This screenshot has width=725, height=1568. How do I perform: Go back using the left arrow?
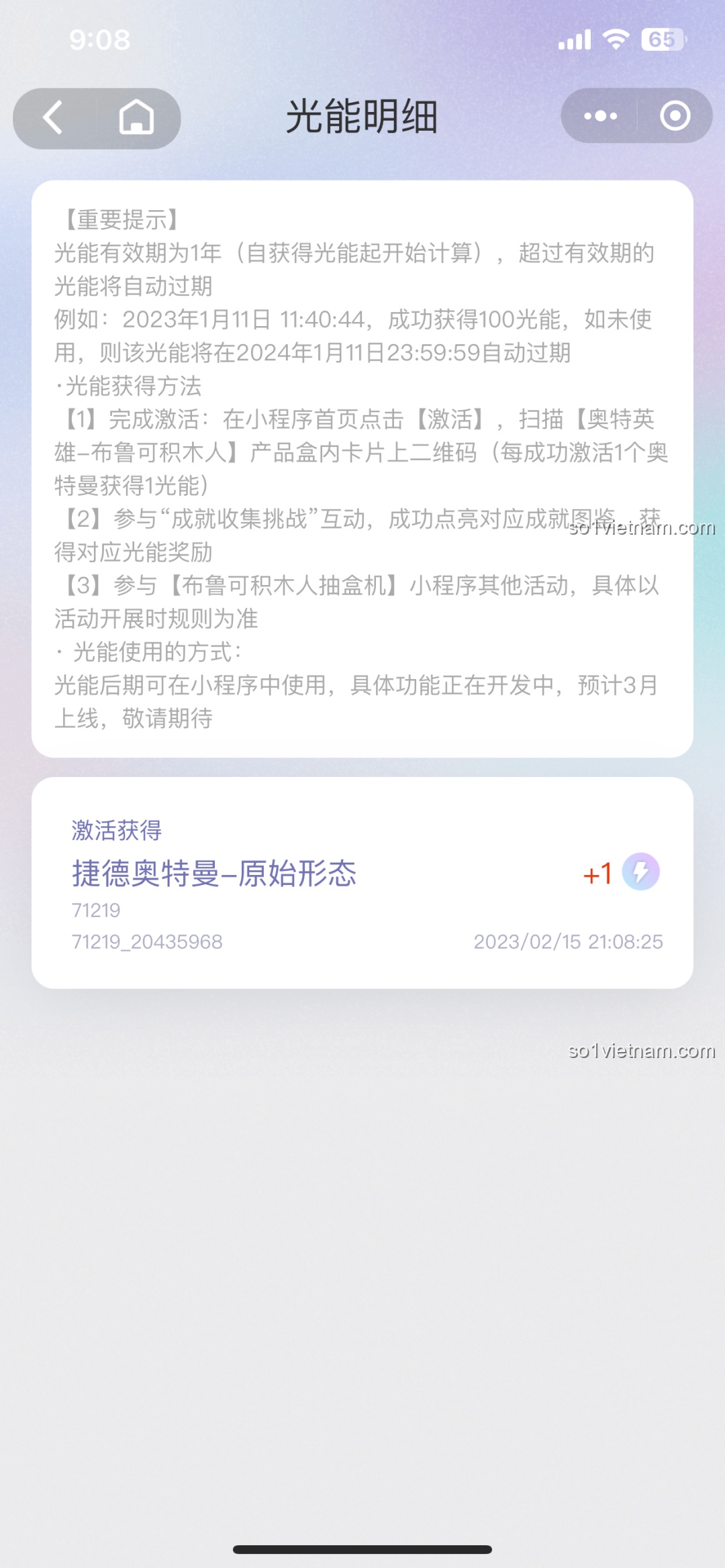point(54,118)
